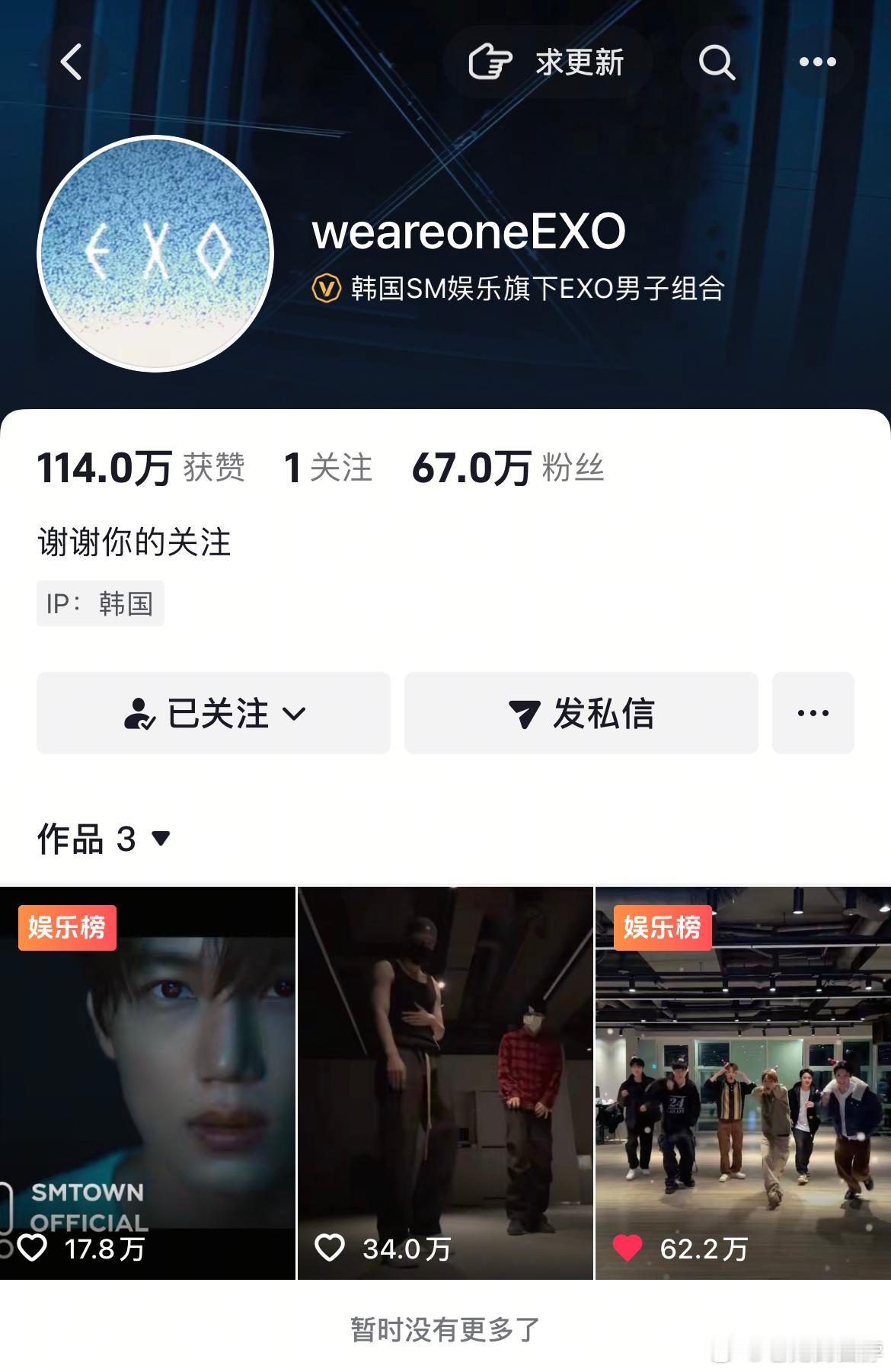Image resolution: width=891 pixels, height=1372 pixels.
Task: Tap the 娱乐榜 badge on the first video
Action: (66, 926)
